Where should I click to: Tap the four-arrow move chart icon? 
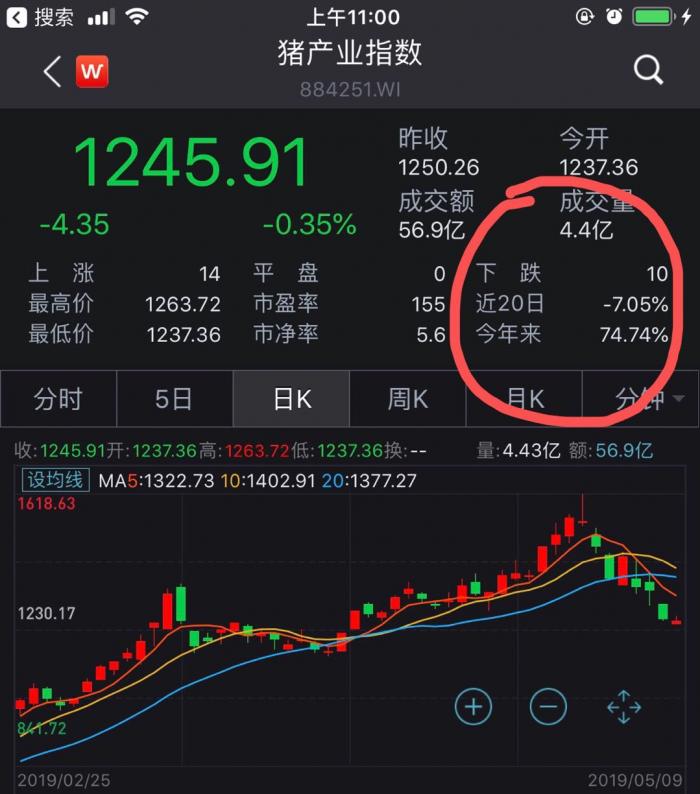(624, 707)
